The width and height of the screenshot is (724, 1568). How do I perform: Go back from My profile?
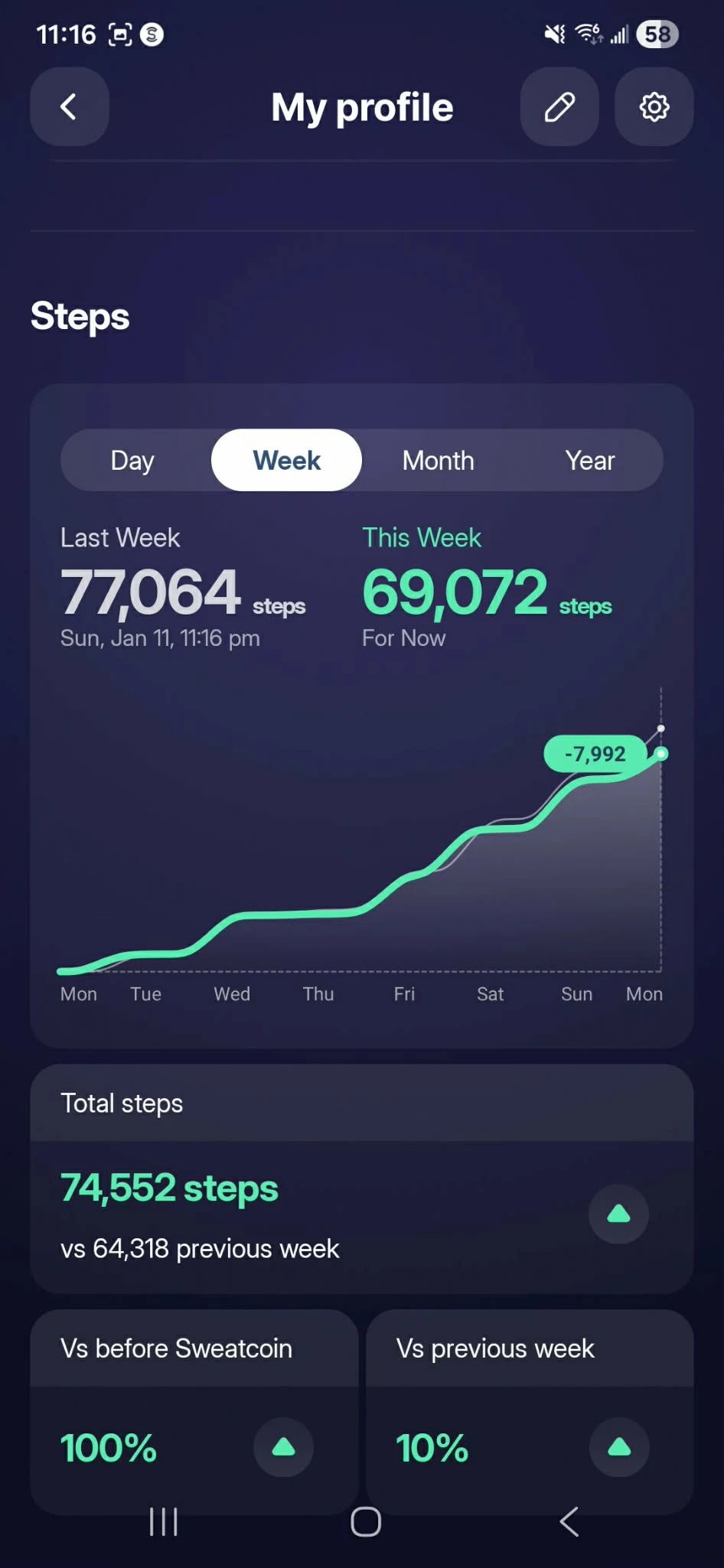[69, 106]
